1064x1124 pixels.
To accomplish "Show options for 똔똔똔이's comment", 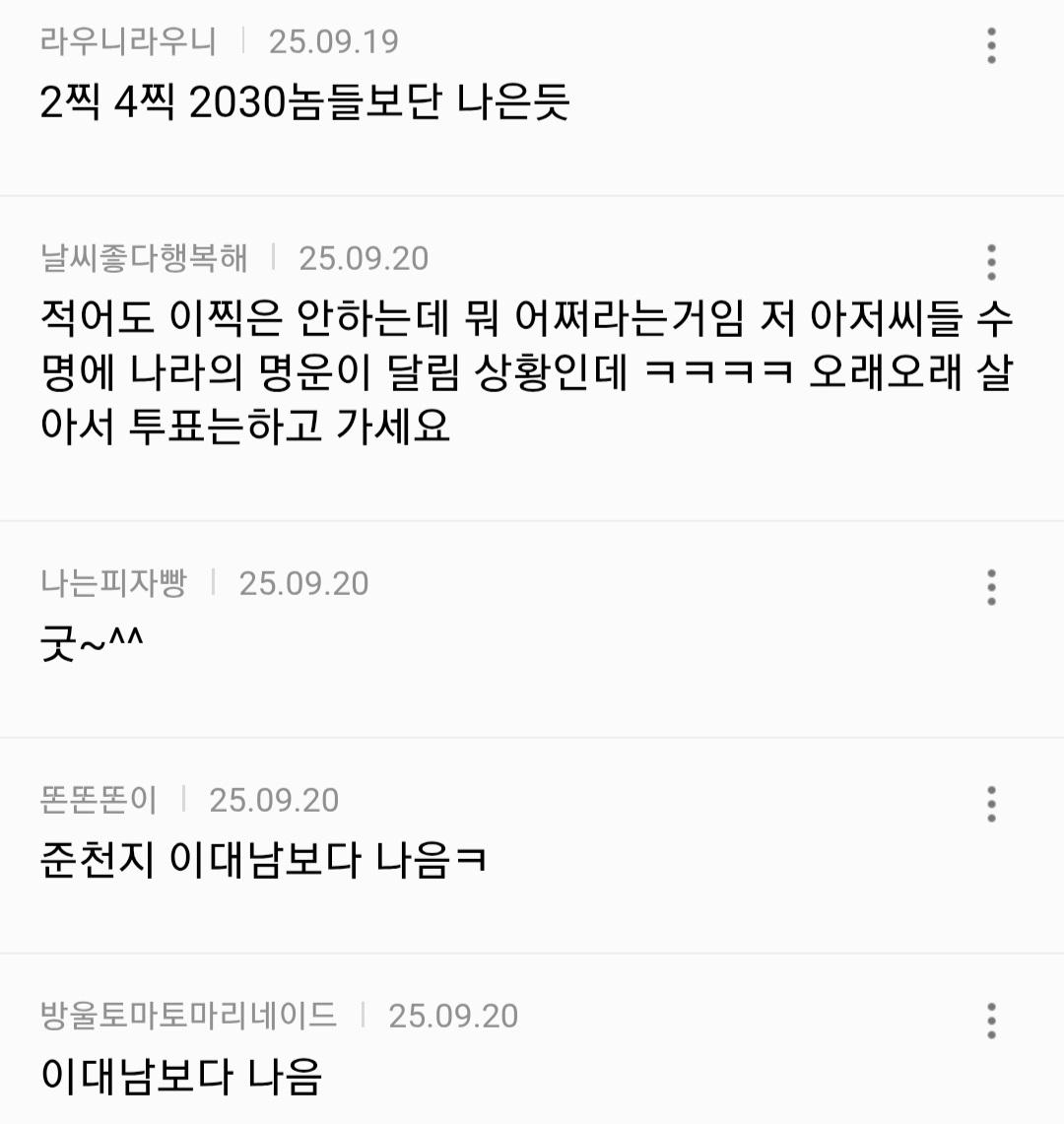I will coord(991,804).
